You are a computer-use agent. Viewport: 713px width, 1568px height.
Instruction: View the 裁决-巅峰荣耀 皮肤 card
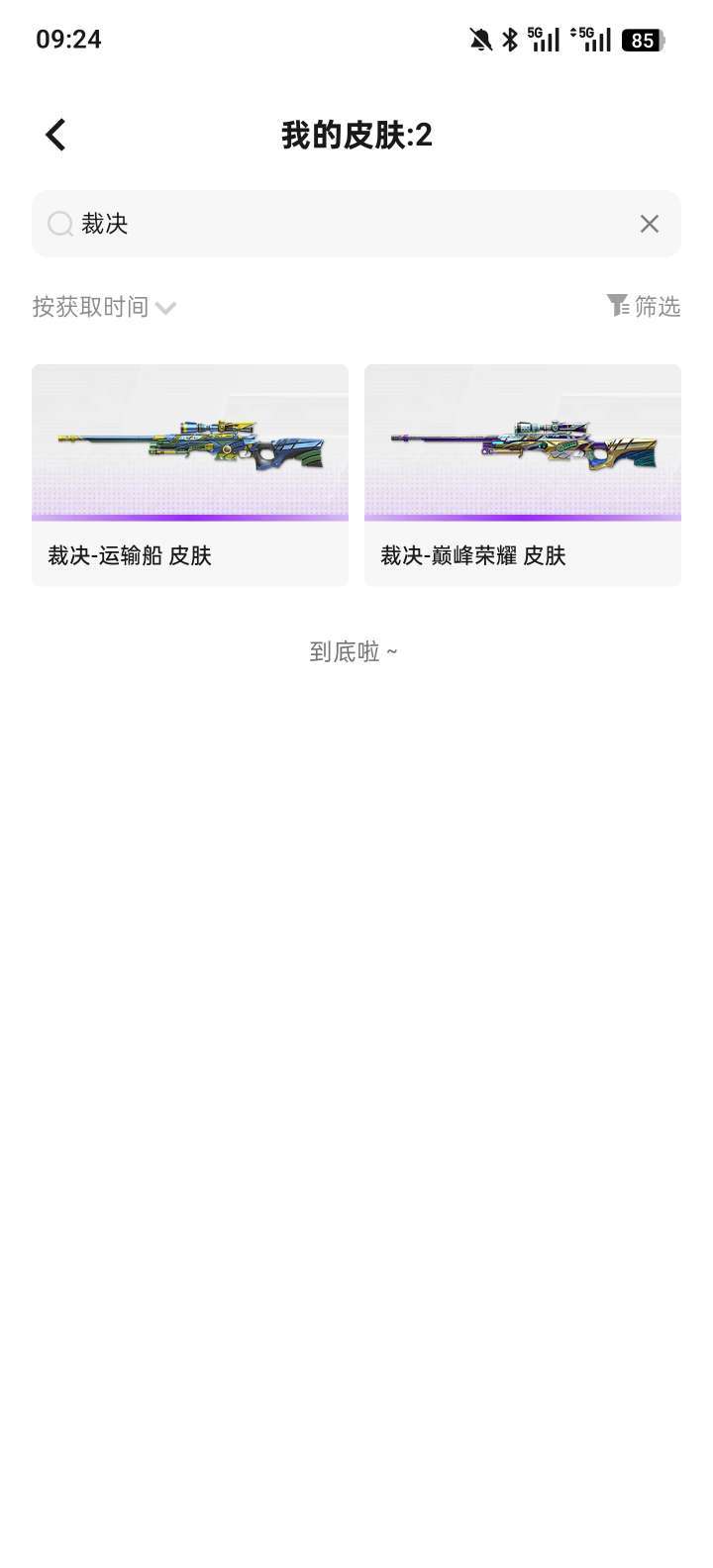click(x=523, y=475)
